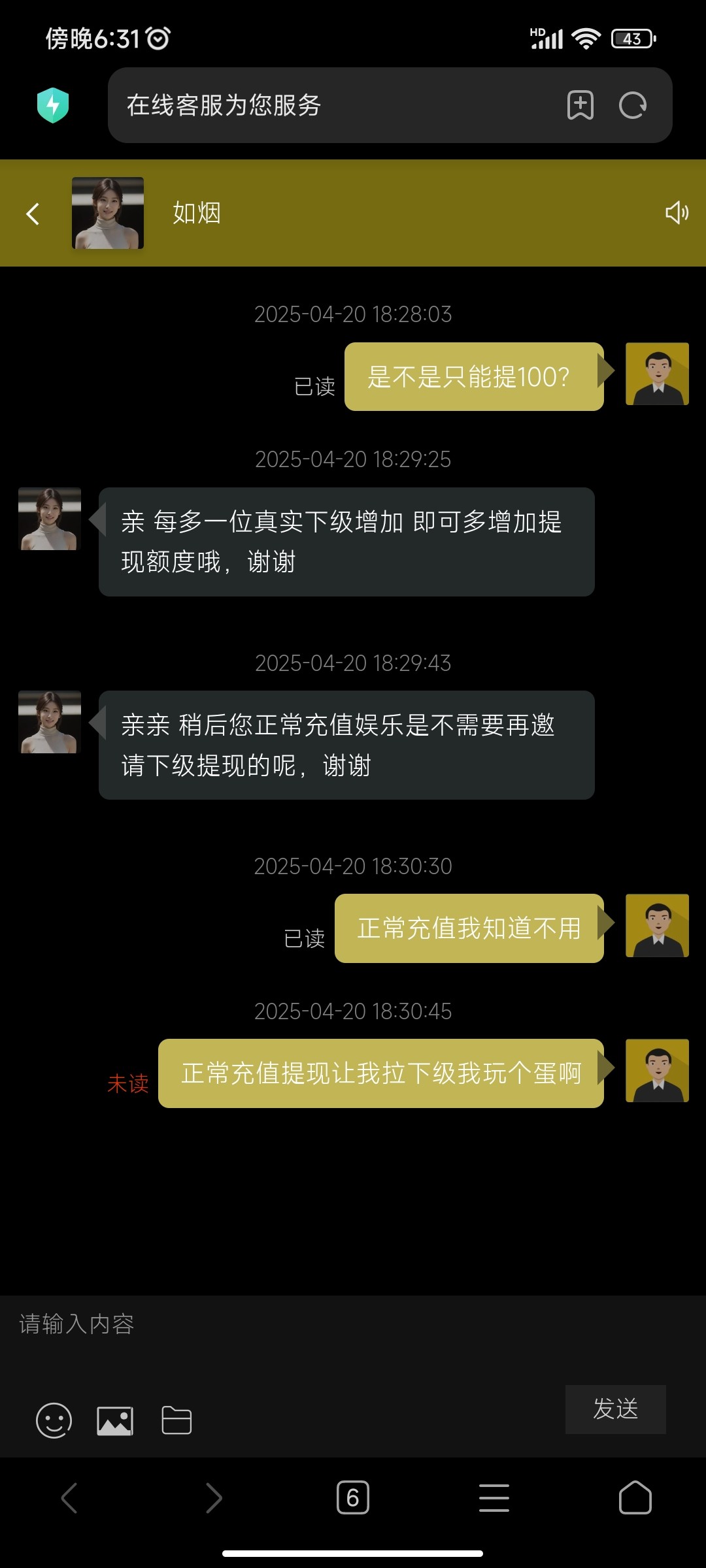706x1568 pixels.
Task: Open the browser tabs switcher showing 6
Action: (x=353, y=1497)
